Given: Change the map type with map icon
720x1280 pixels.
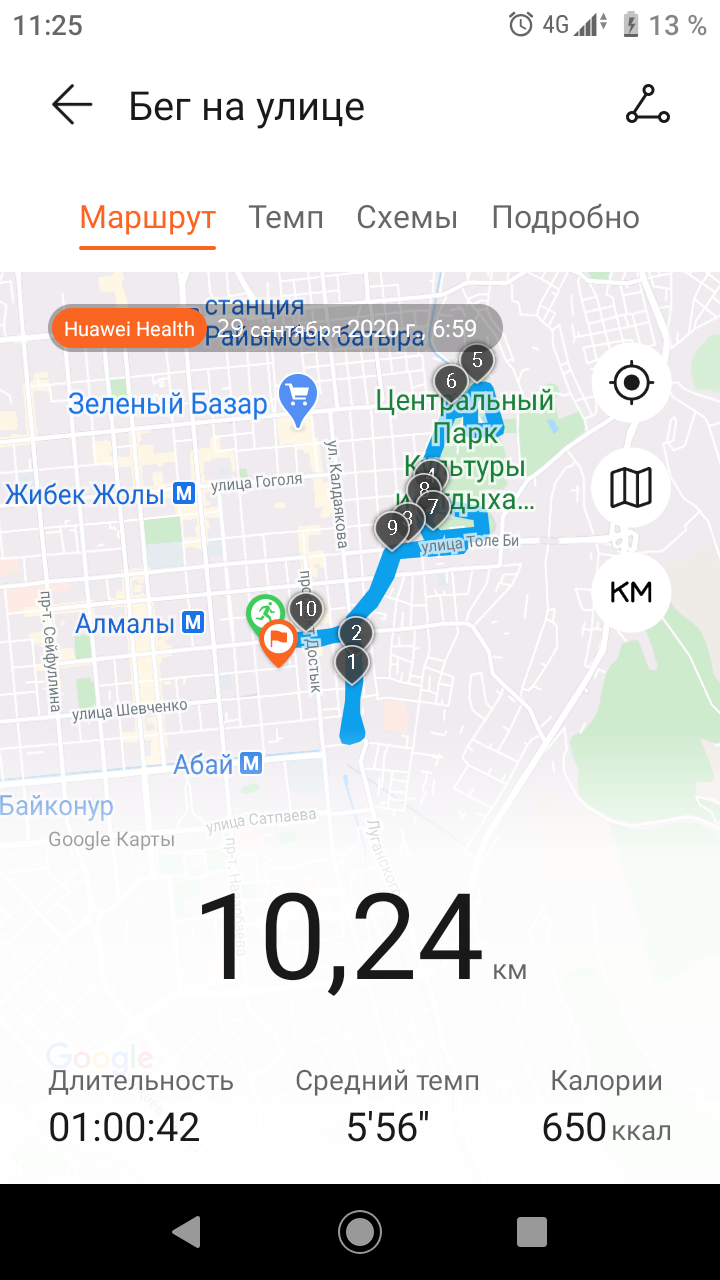Looking at the screenshot, I should coord(631,487).
